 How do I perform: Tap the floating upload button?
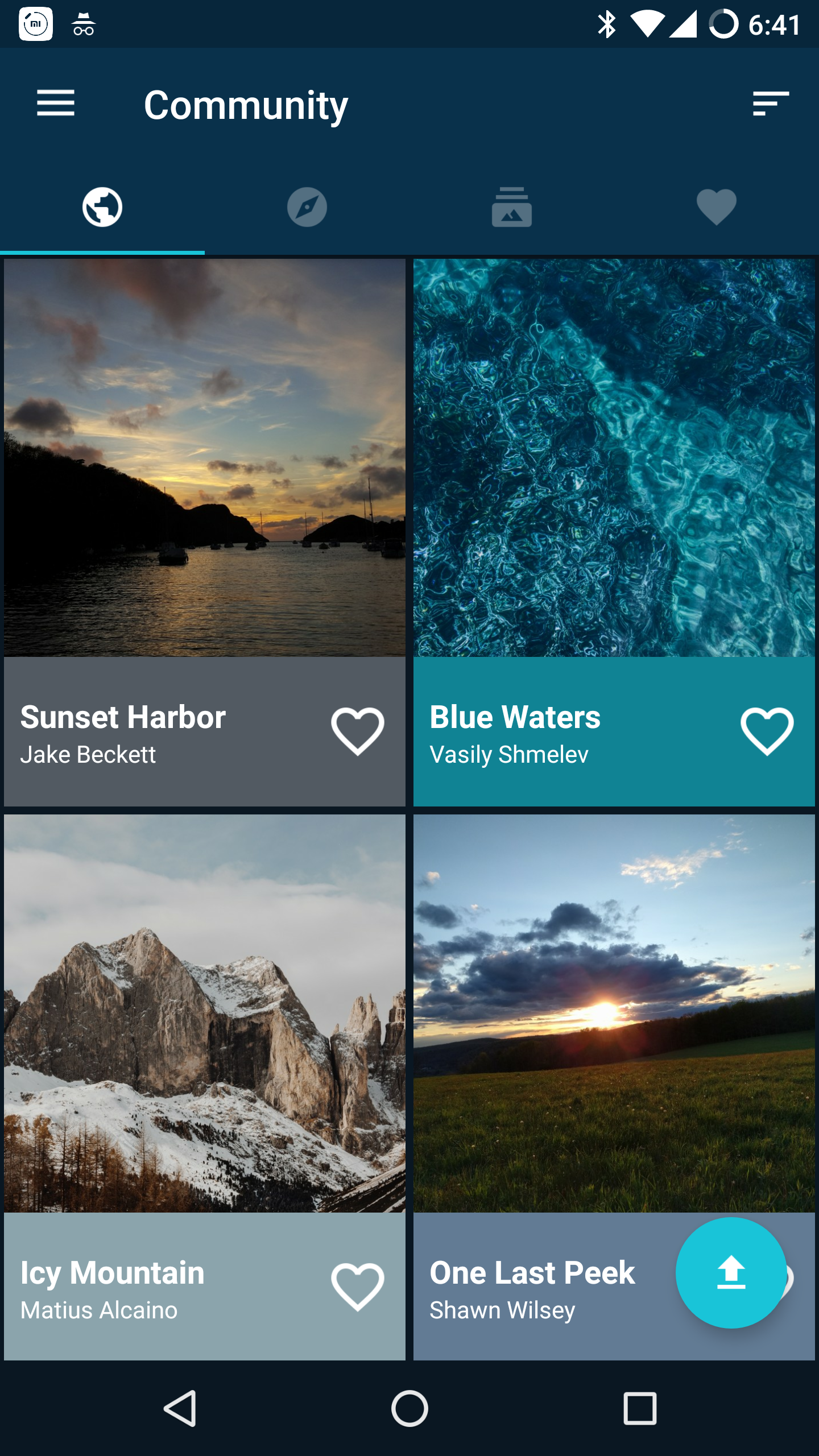click(731, 1272)
